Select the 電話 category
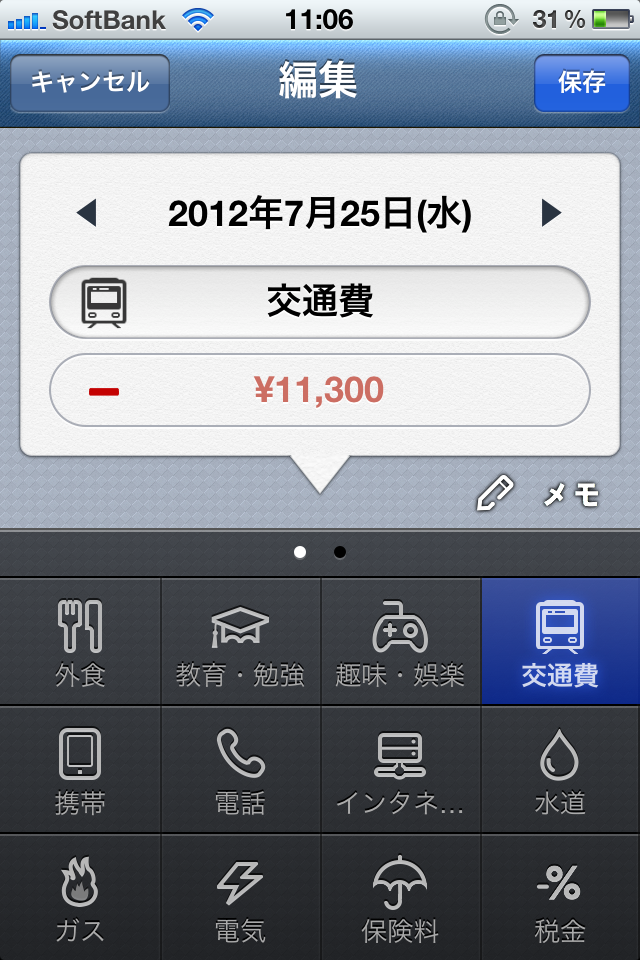This screenshot has height=960, width=640. [x=240, y=770]
